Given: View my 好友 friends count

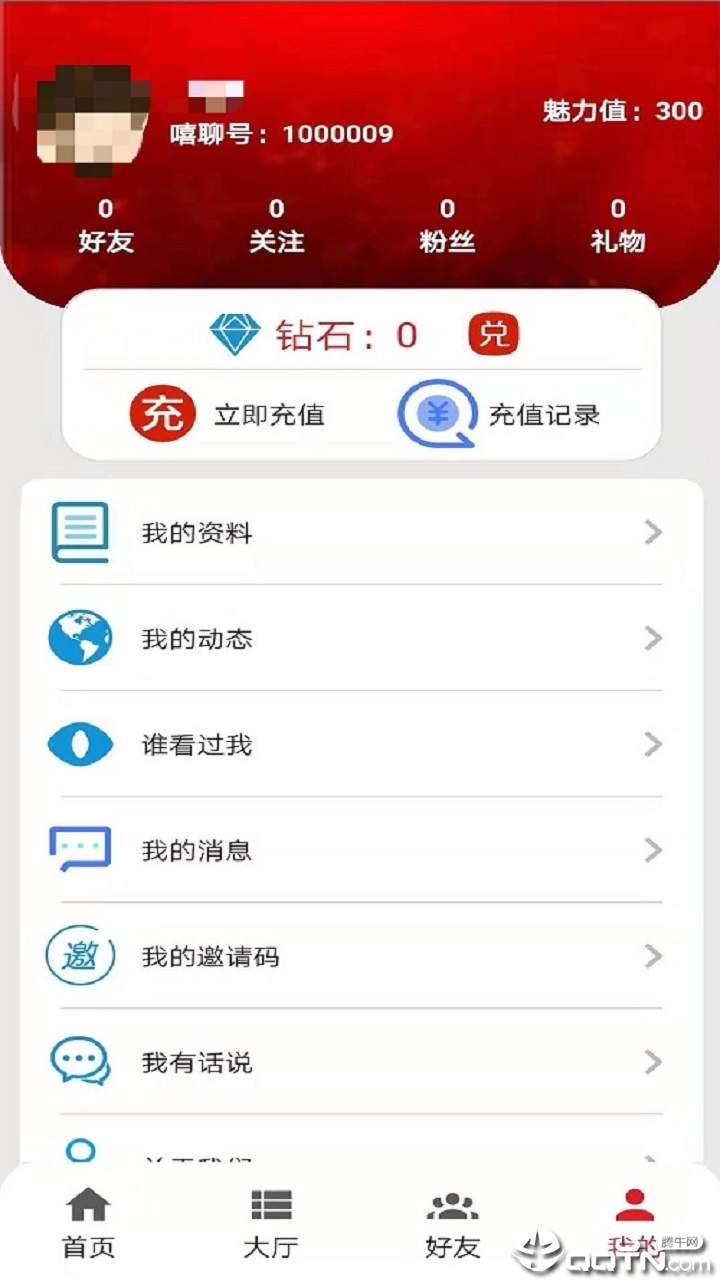Looking at the screenshot, I should tap(106, 226).
